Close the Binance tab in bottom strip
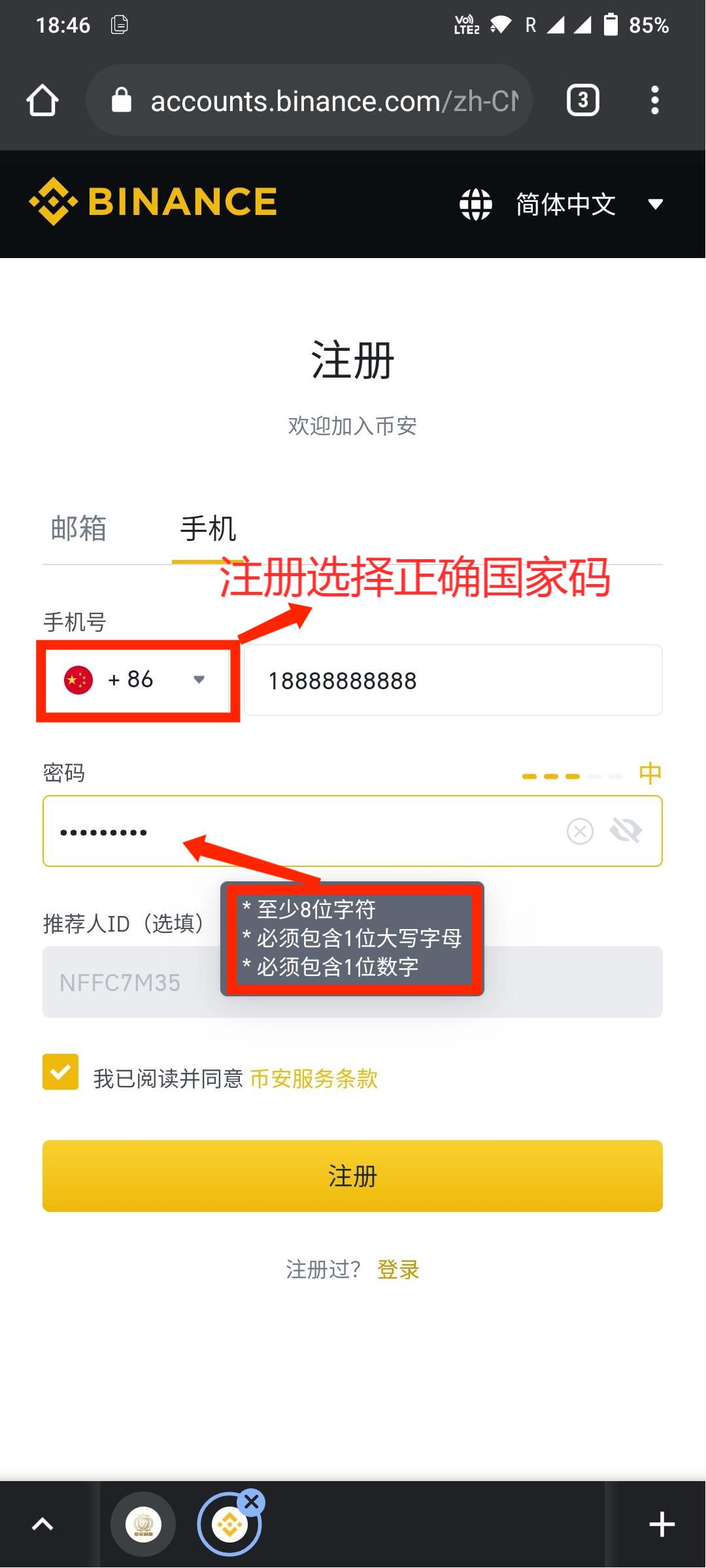The image size is (706, 1568). tap(252, 1502)
